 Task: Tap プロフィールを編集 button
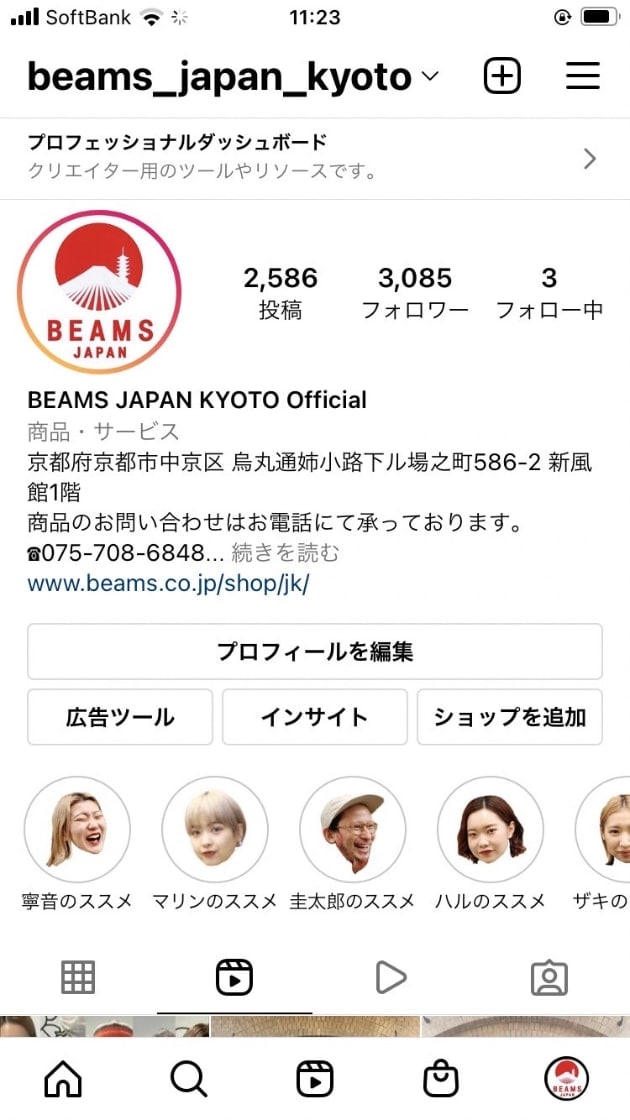click(314, 652)
